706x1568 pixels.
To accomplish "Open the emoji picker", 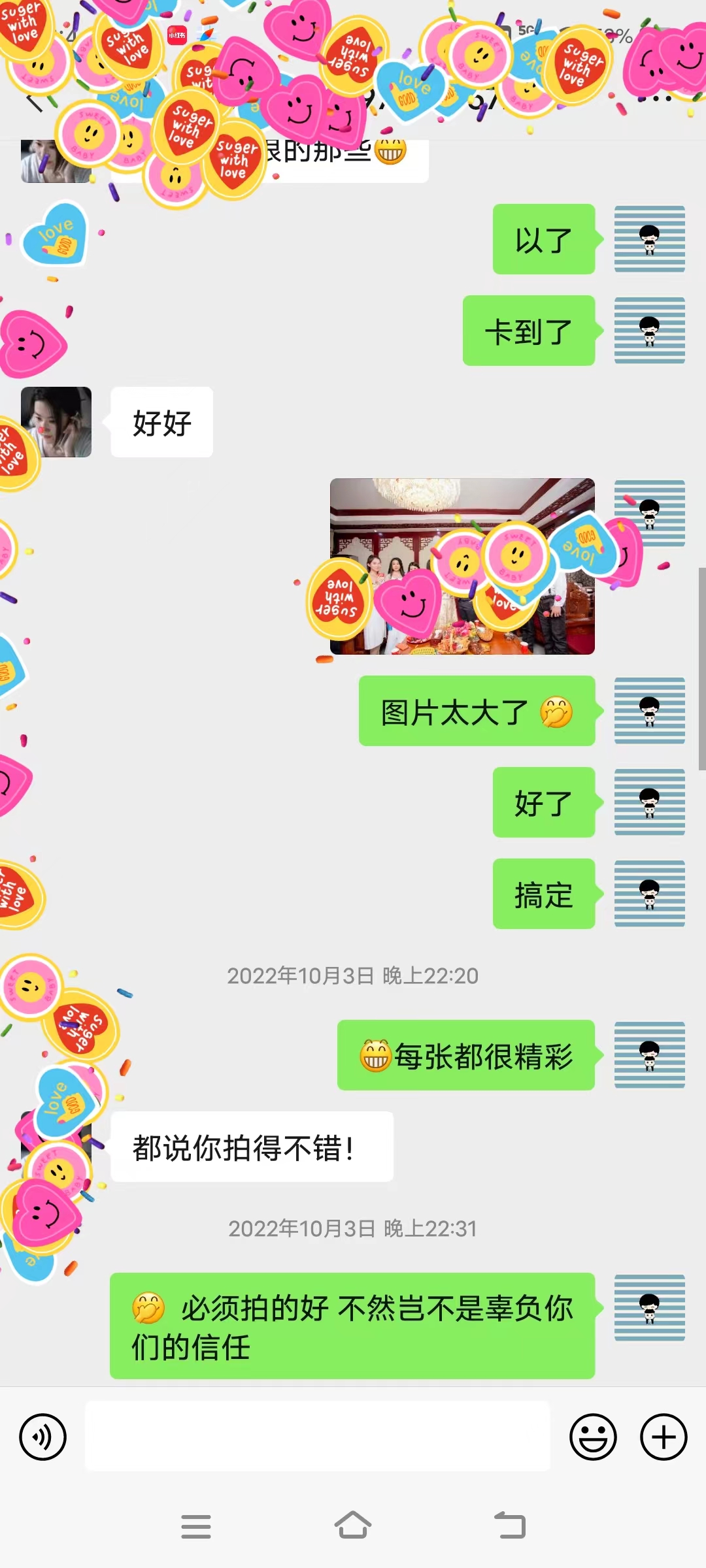I will tap(593, 1437).
